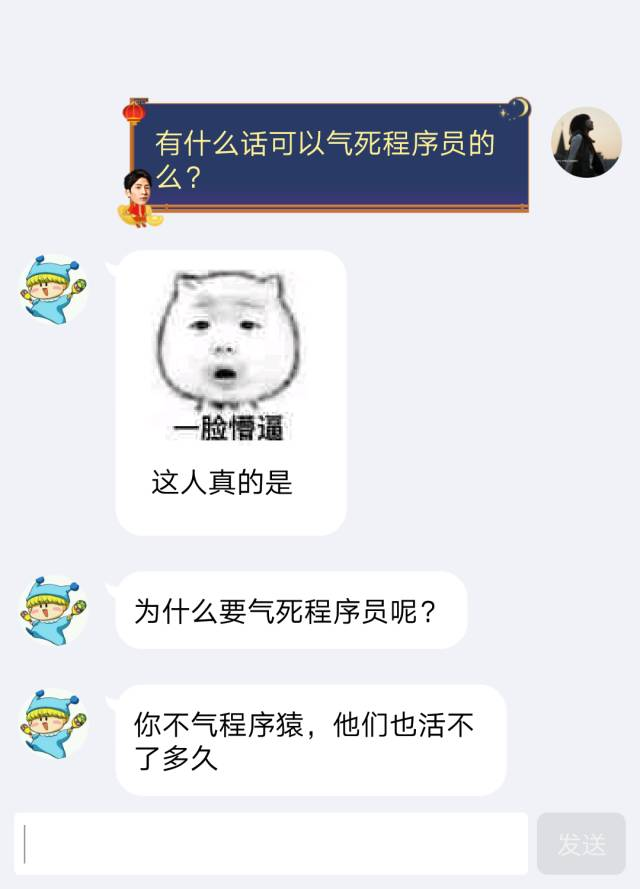
Task: Tap the avatar beside 你不气程序猿 message
Action: [54, 722]
